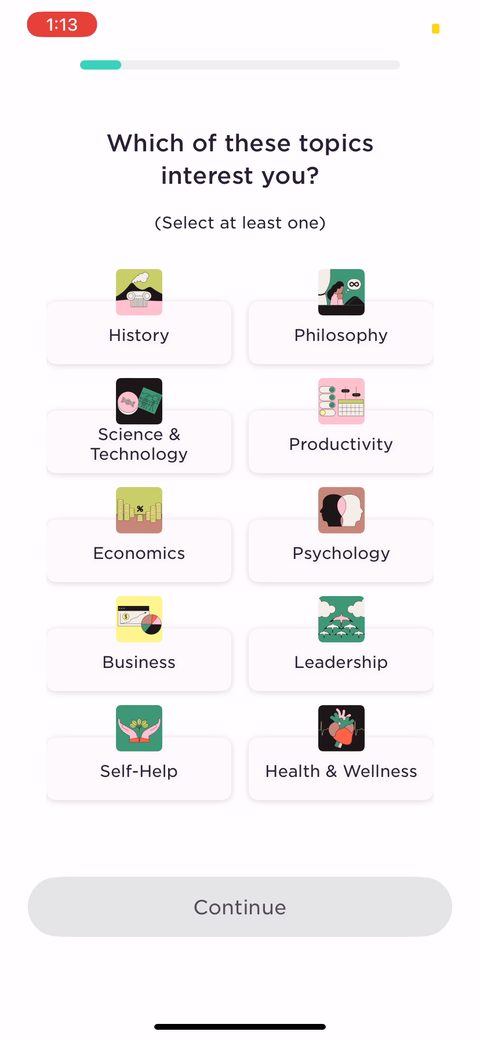Image resolution: width=480 pixels, height=1039 pixels.
Task: Select the Self-Help topic
Action: pos(139,768)
